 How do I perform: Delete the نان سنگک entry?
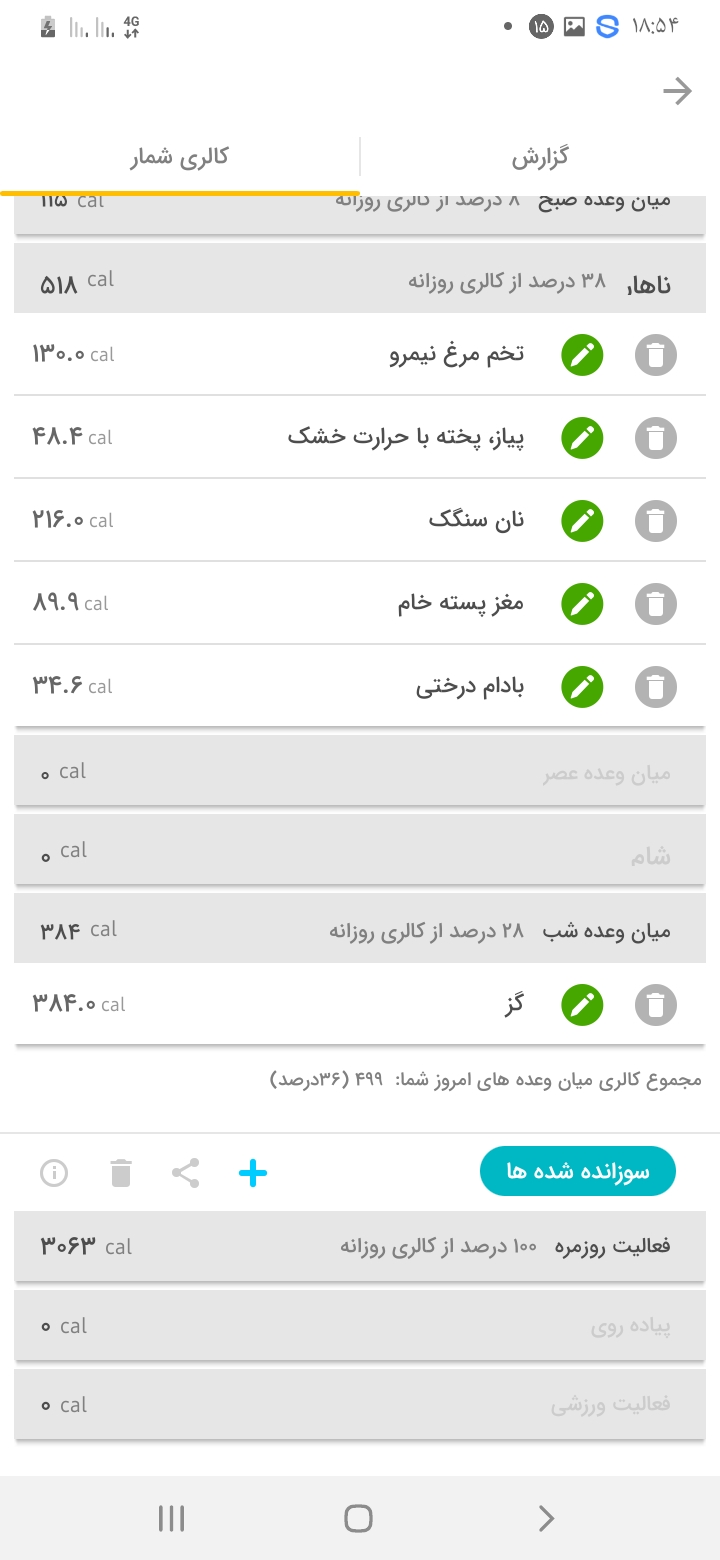click(656, 521)
